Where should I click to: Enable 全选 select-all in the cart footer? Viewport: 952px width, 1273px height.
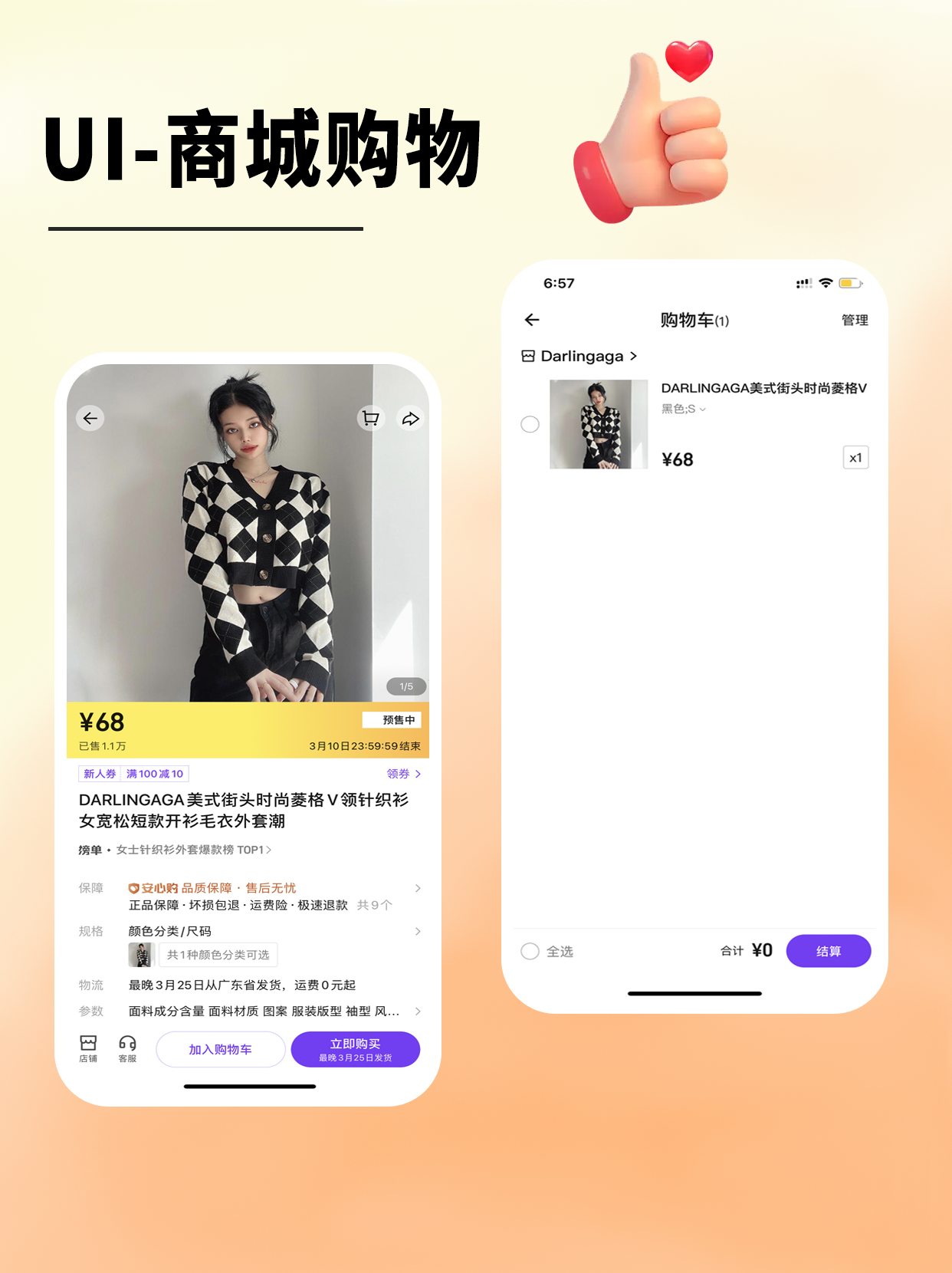[x=530, y=951]
